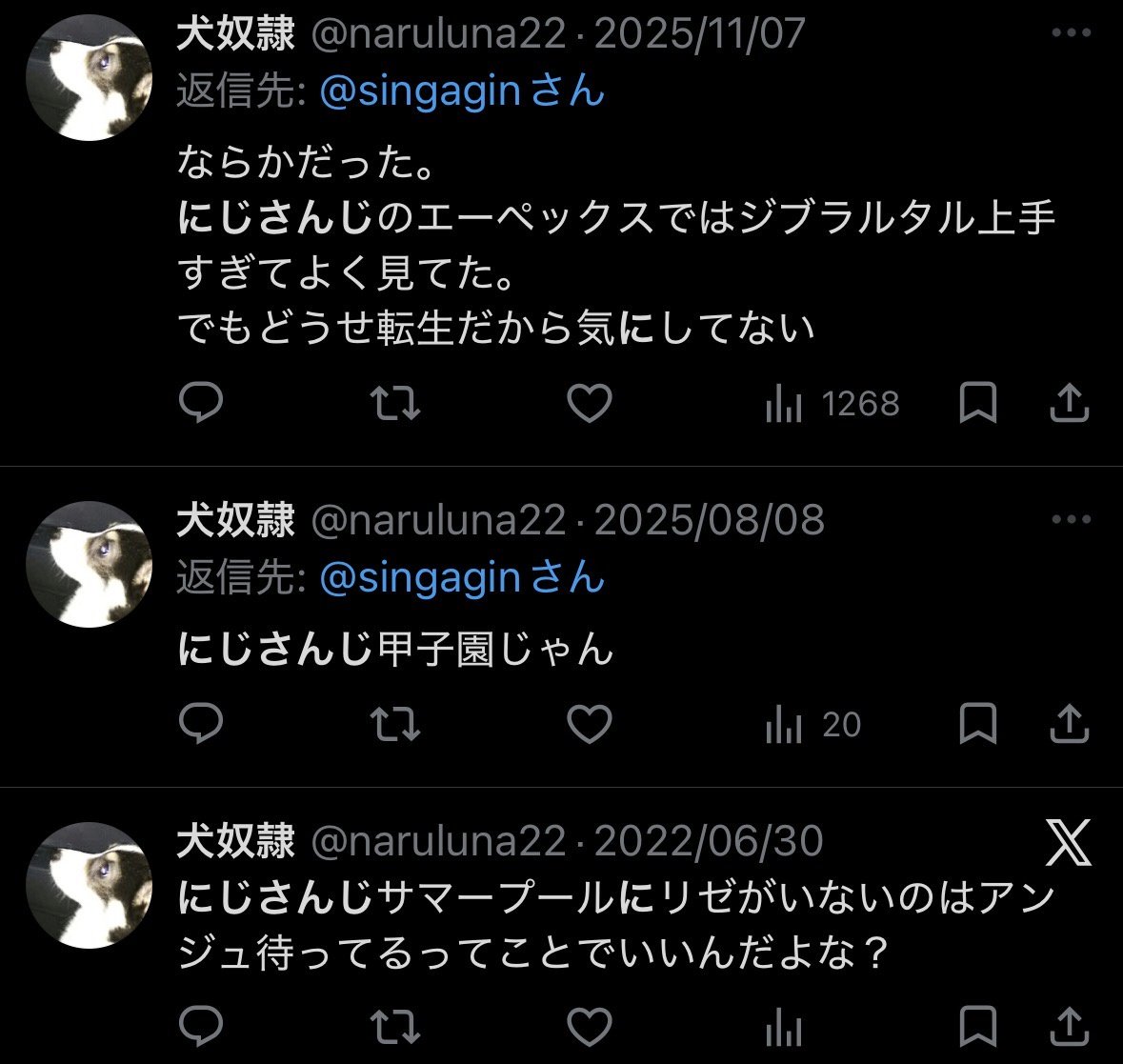1123x1064 pixels.
Task: Open overflow menu on 2025/08/08 tweet
Action: click(1071, 520)
